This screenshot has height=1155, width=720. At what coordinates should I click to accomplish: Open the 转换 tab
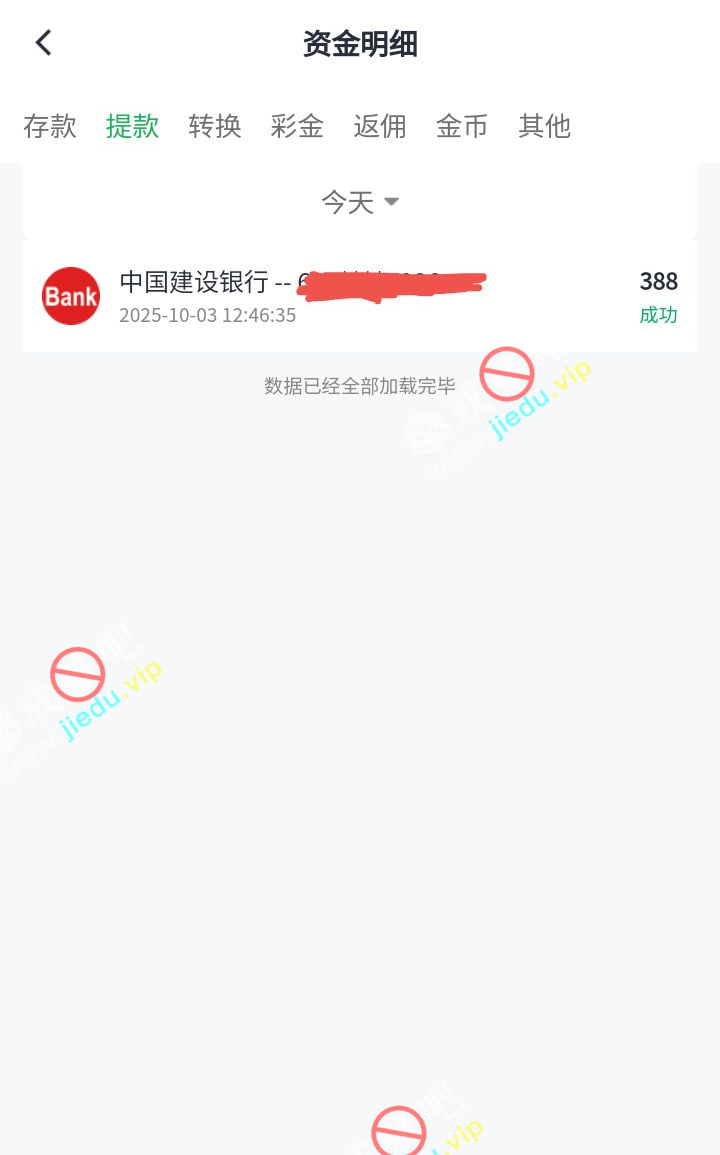click(215, 126)
